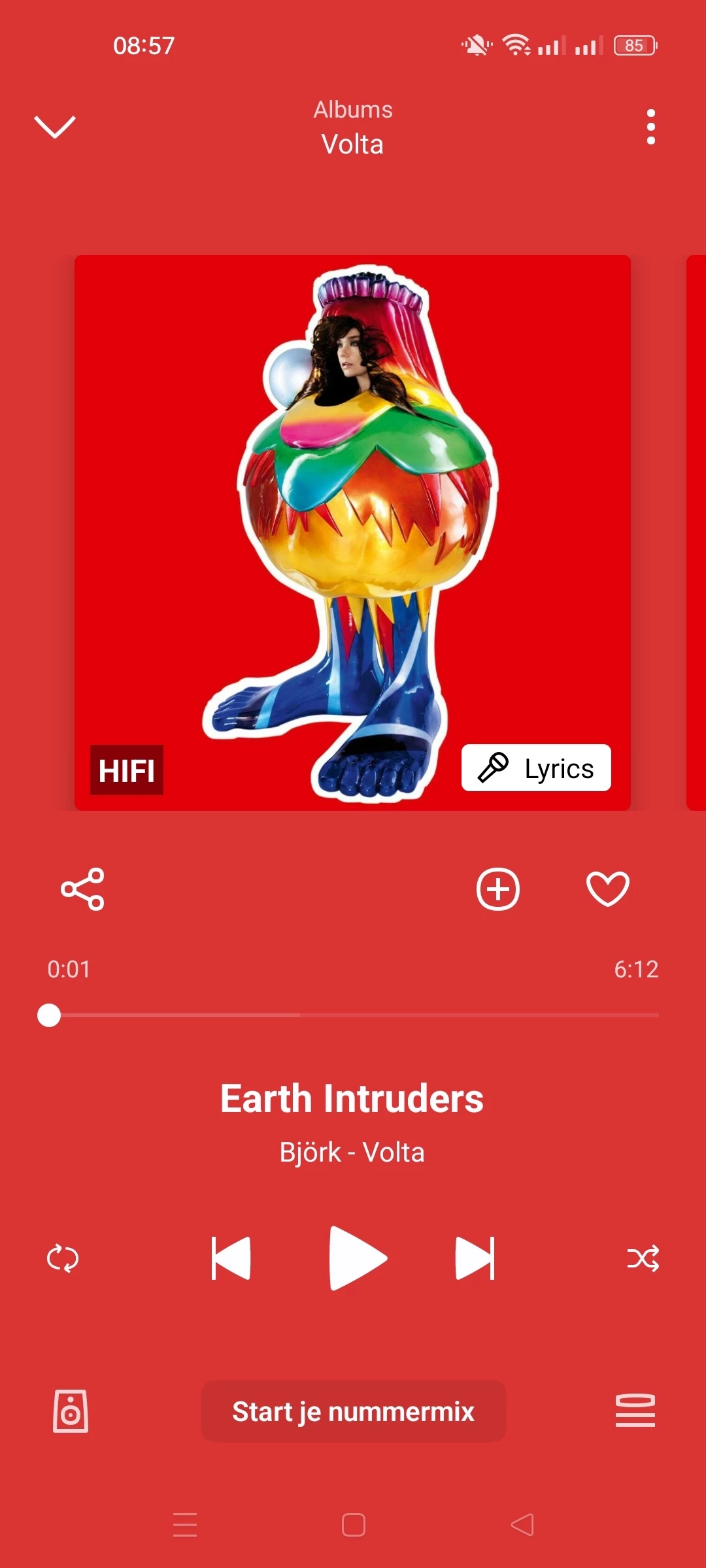Image resolution: width=706 pixels, height=1568 pixels.
Task: Open the speaker output selector
Action: coord(71,1411)
